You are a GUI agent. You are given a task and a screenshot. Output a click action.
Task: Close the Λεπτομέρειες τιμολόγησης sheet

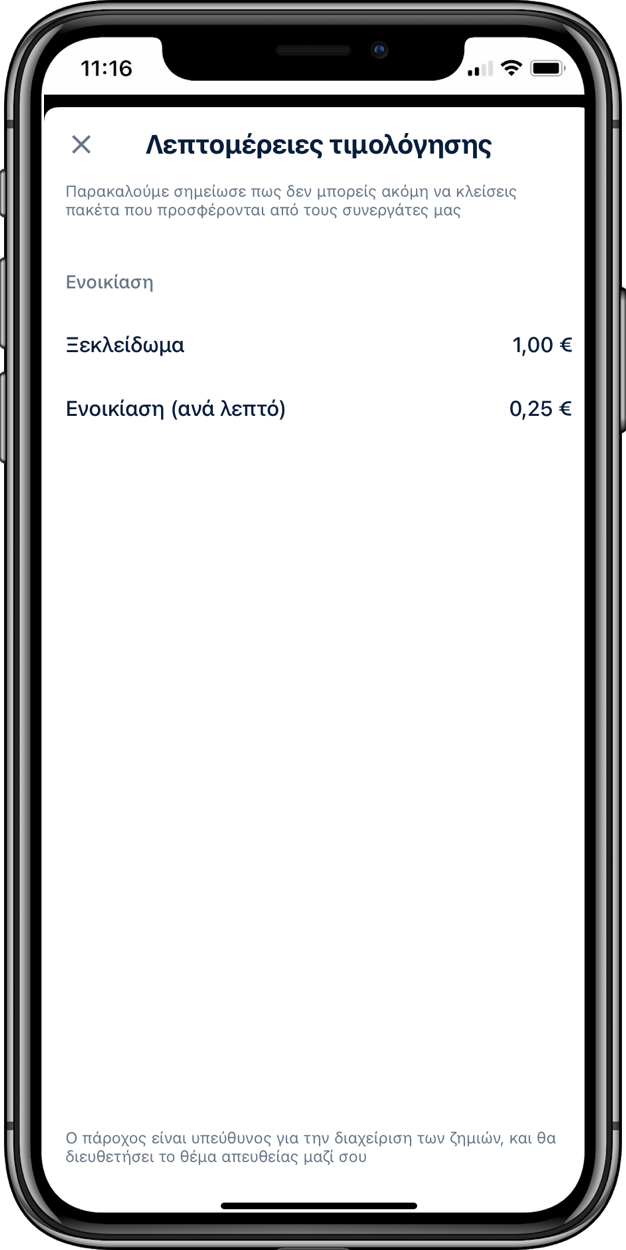tap(81, 145)
